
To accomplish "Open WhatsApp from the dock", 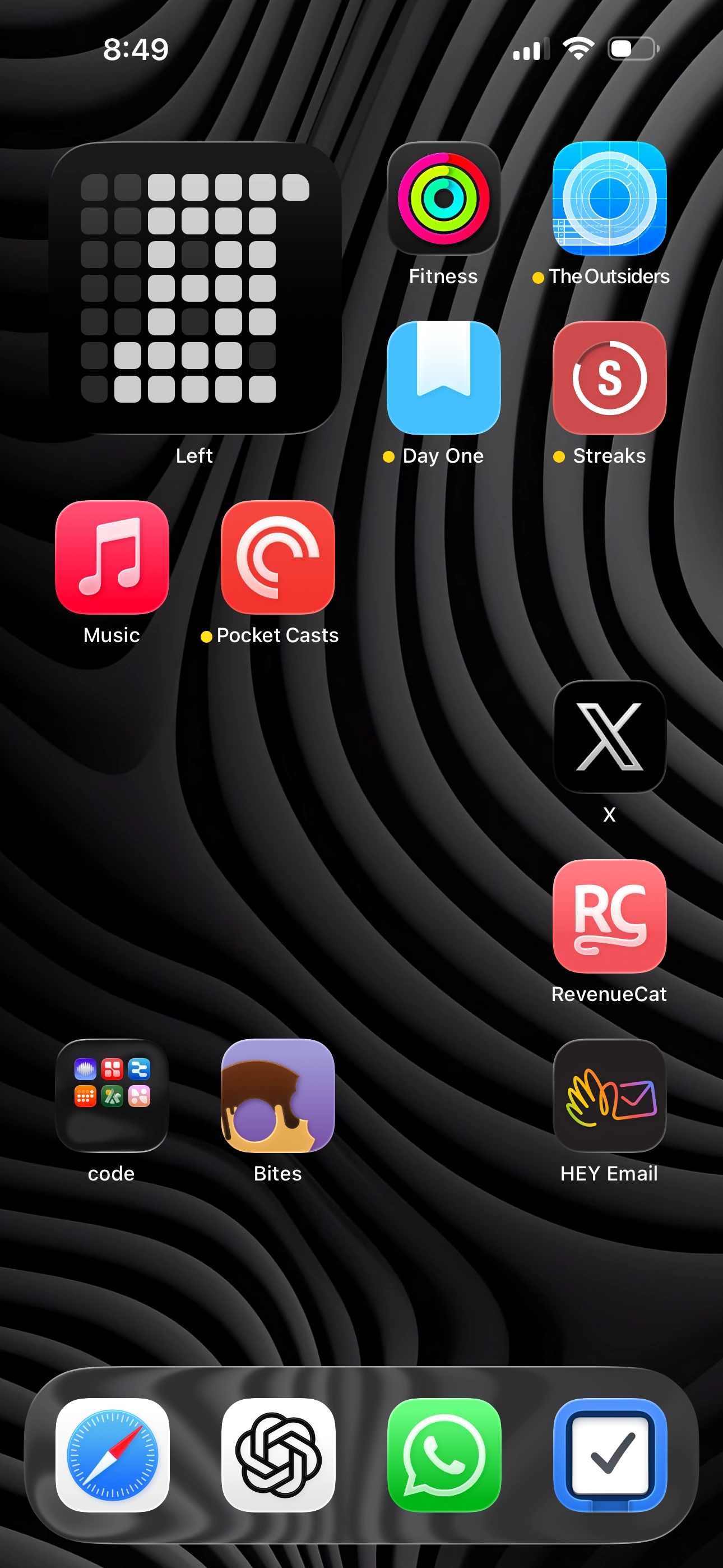I will [444, 1455].
